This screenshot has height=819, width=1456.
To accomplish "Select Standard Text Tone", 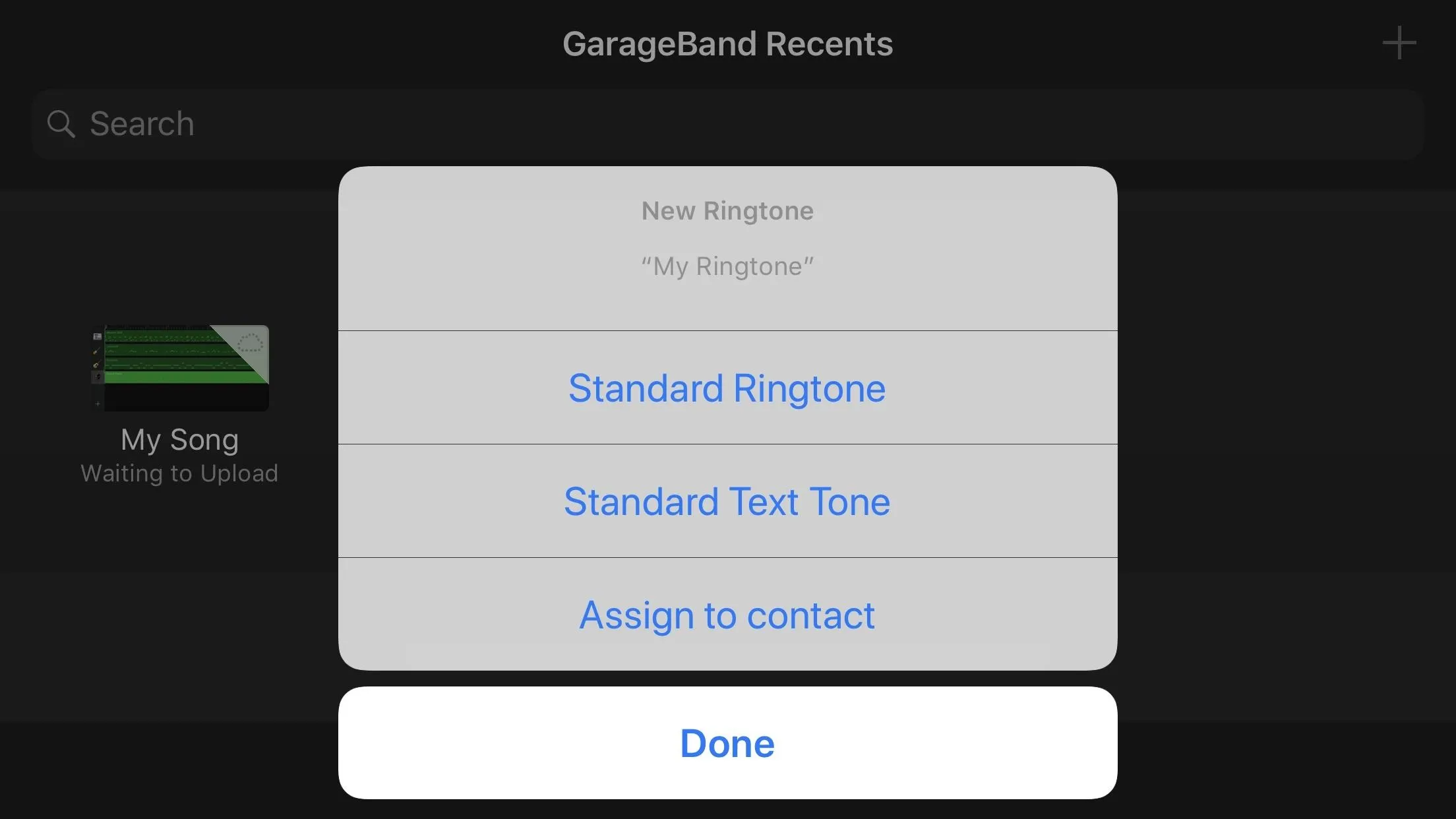I will click(727, 501).
